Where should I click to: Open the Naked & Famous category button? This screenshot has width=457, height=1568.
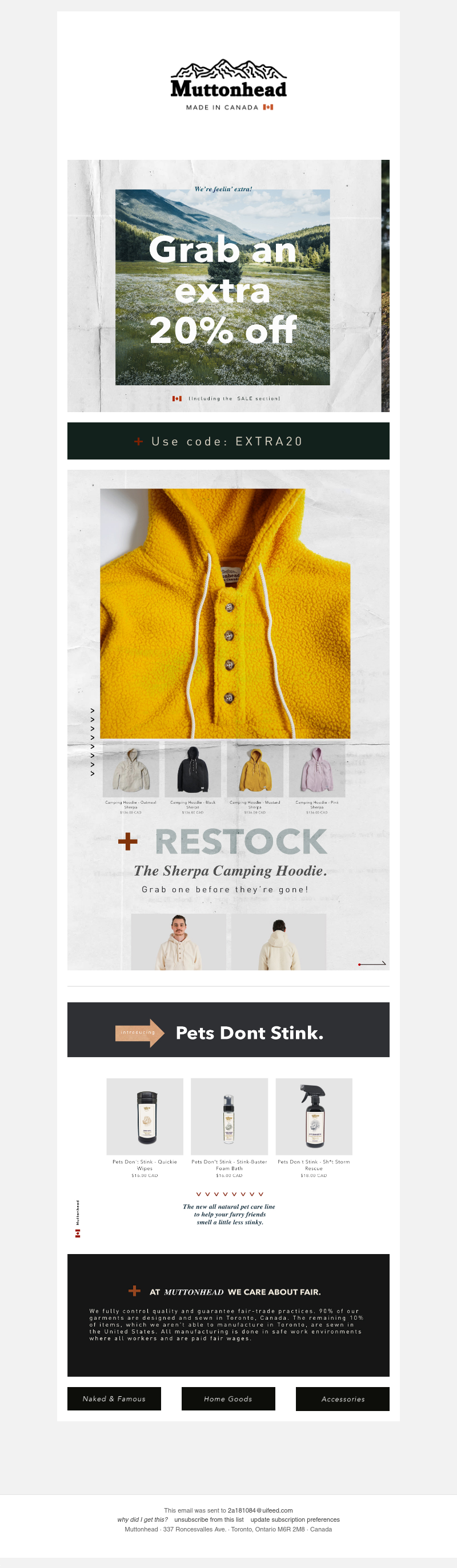114,1399
